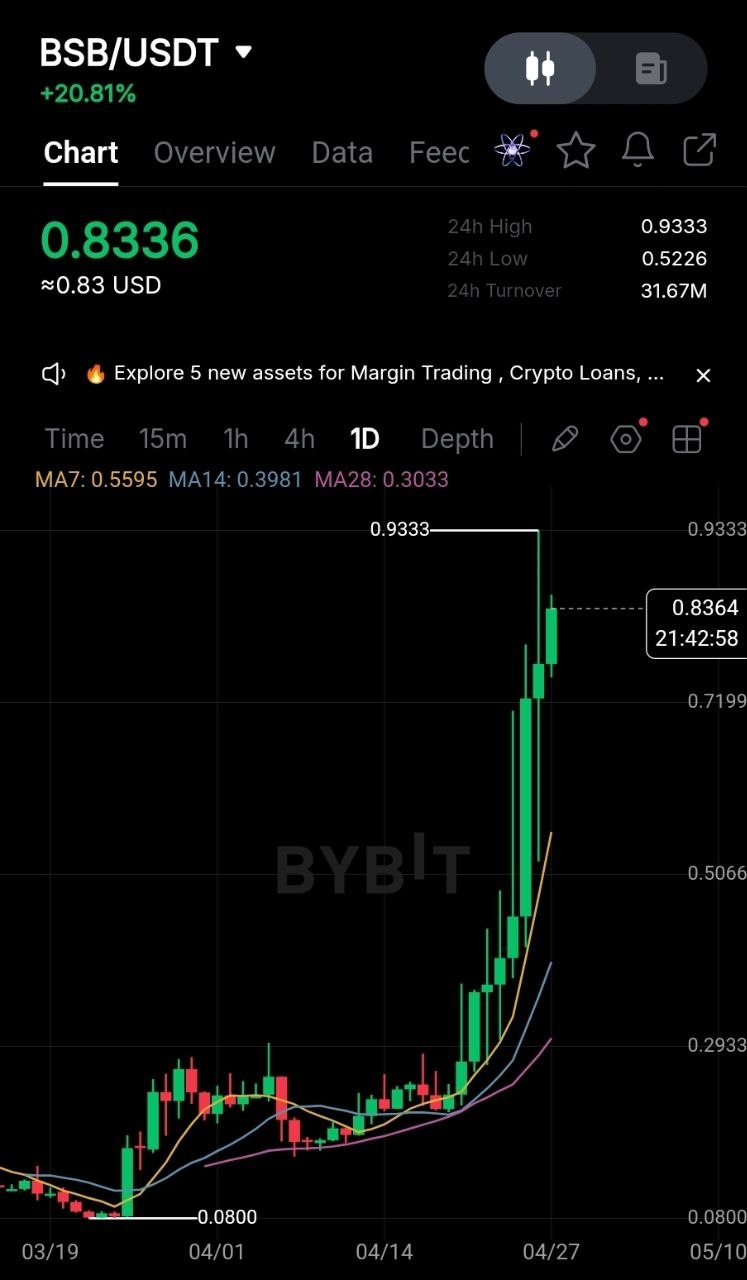Switch chart to 1h interval

pyautogui.click(x=236, y=439)
